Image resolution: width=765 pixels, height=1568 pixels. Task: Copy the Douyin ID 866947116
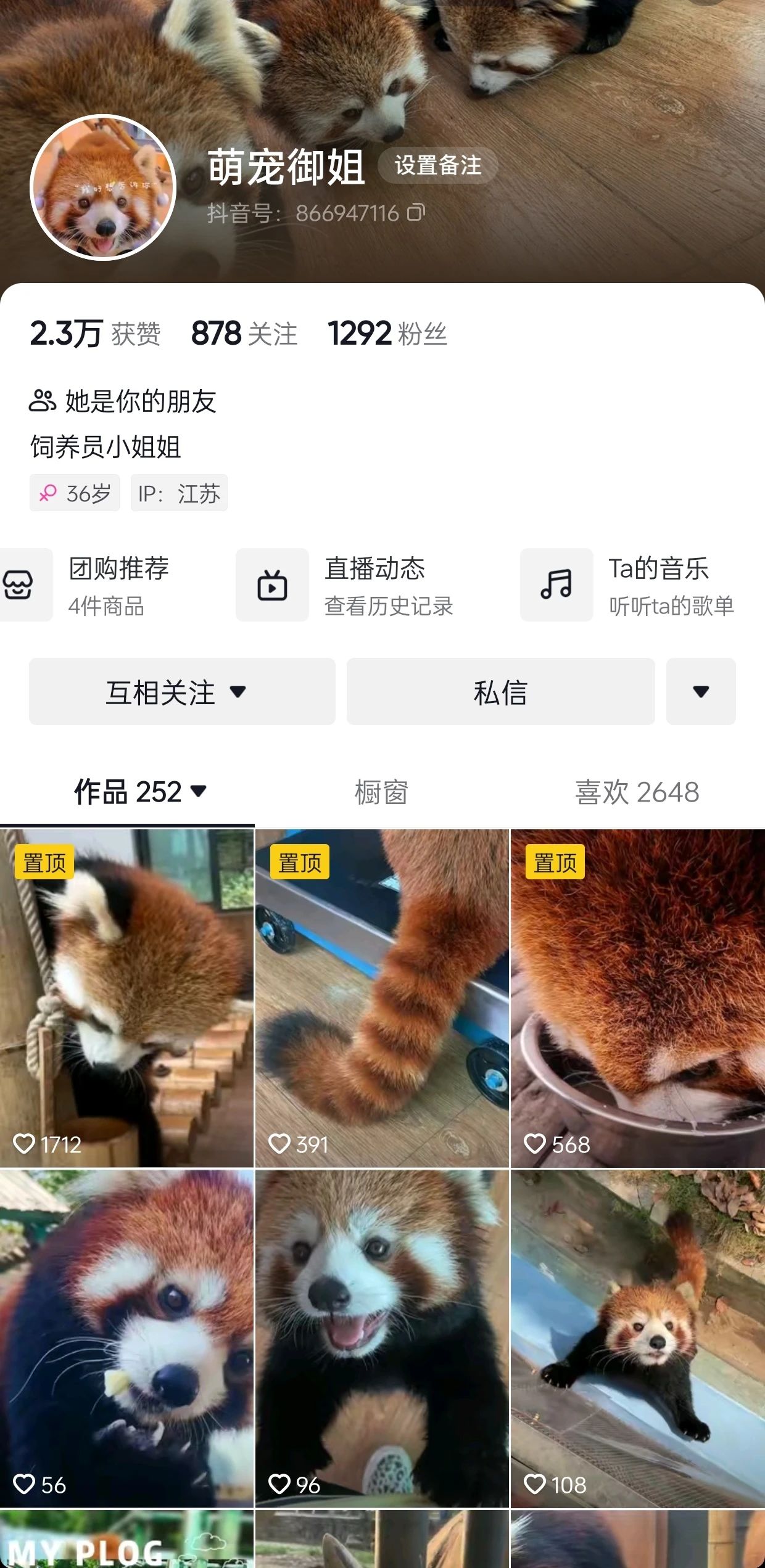(416, 213)
